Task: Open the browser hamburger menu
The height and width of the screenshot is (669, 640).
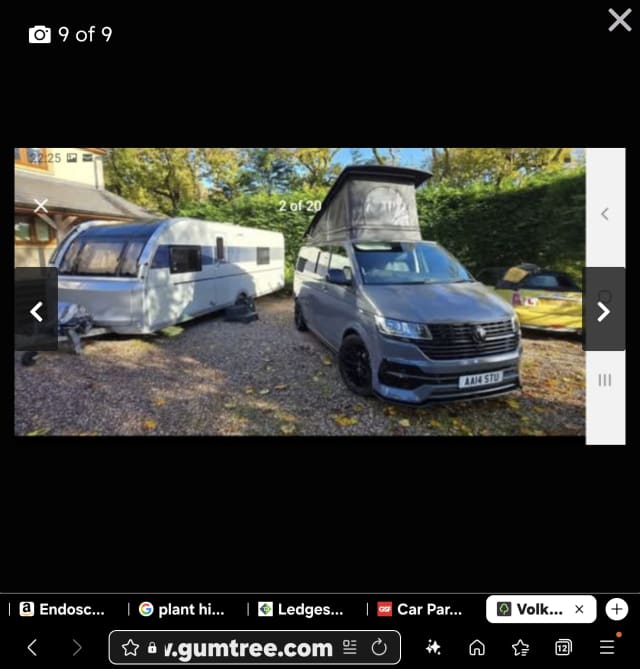Action: [x=607, y=647]
